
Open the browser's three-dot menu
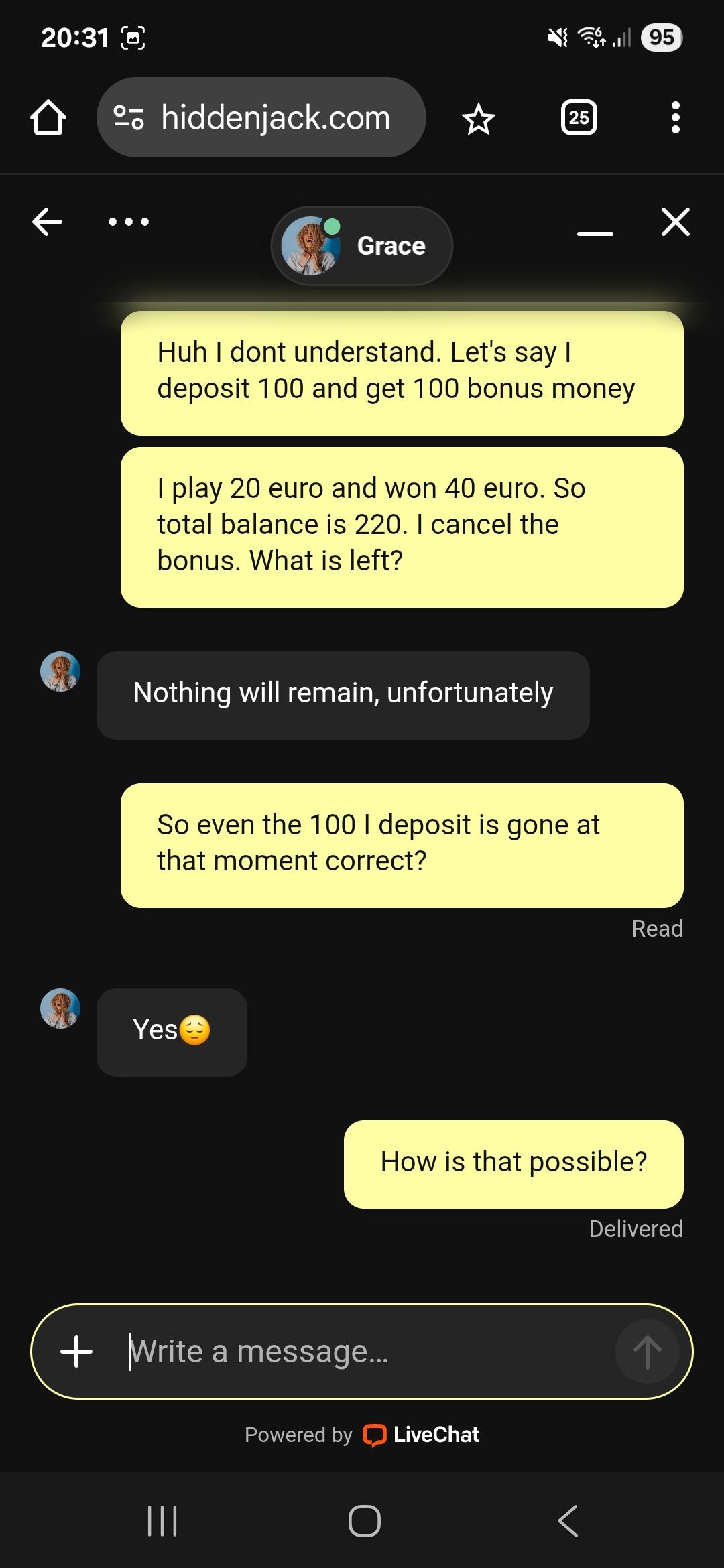(675, 118)
